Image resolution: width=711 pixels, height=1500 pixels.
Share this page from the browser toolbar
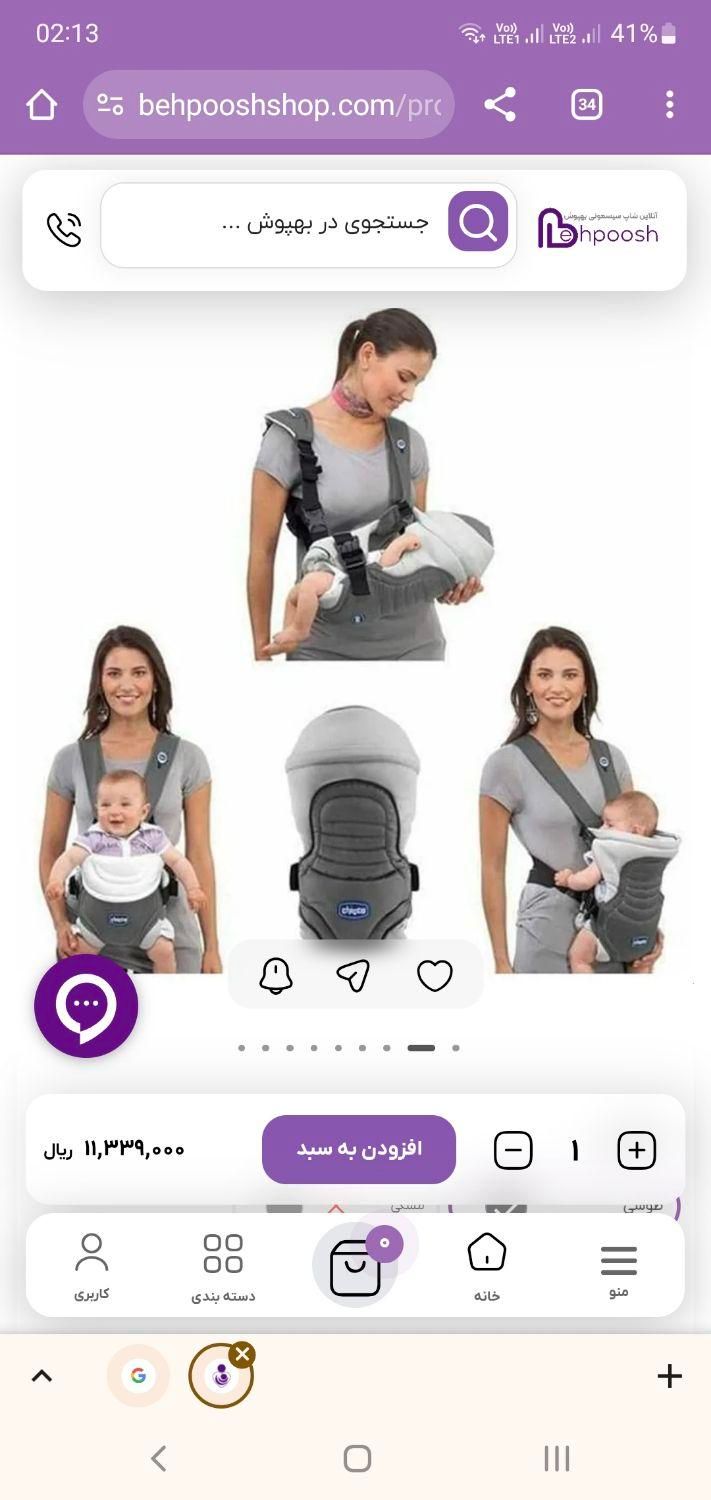(499, 105)
